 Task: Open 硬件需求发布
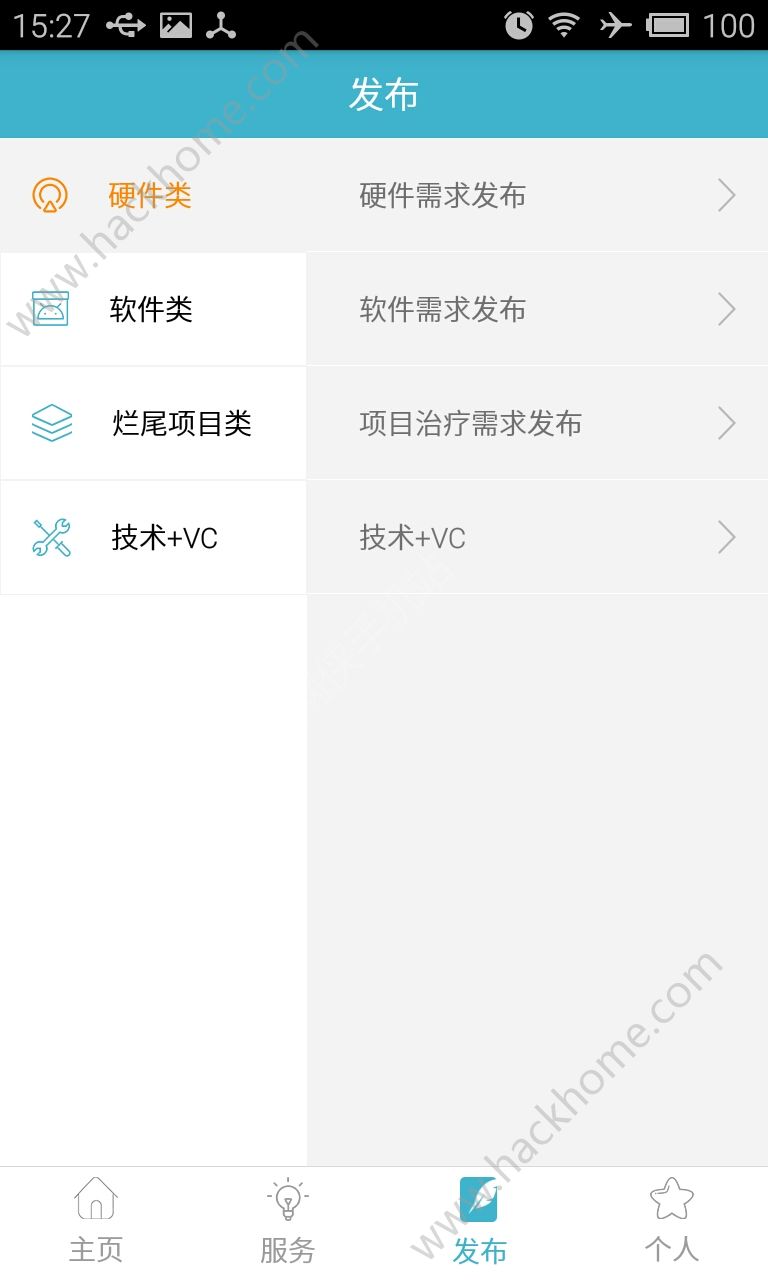coord(538,195)
